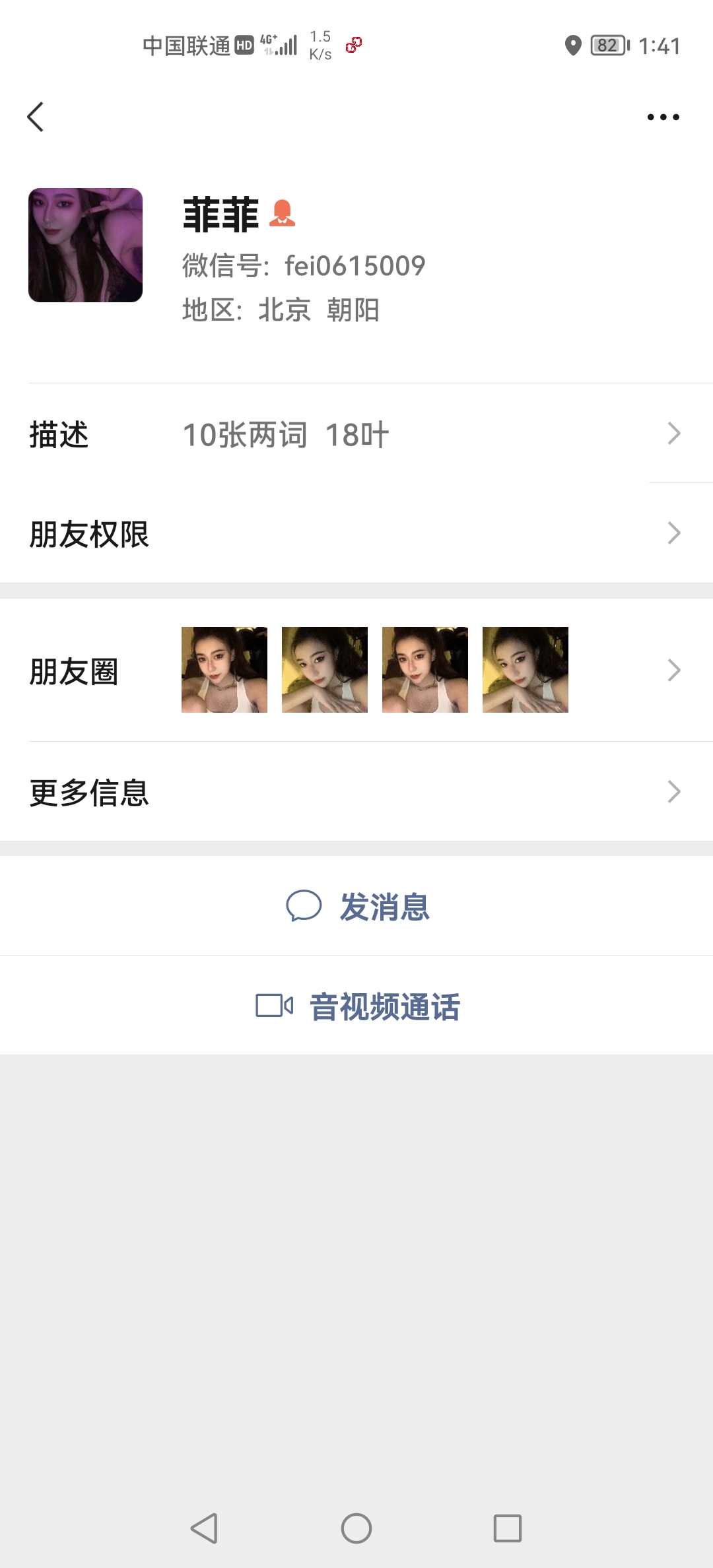Tap the battery indicator showing 82
This screenshot has width=713, height=1568.
click(x=608, y=45)
